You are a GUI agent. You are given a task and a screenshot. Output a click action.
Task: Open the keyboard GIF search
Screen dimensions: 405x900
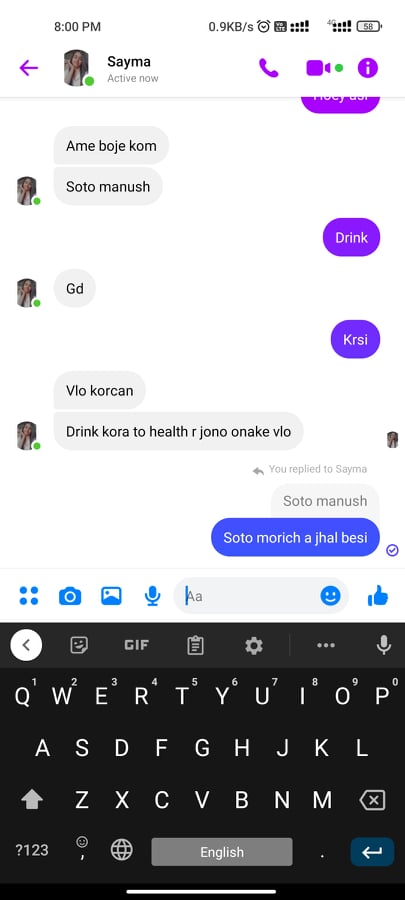pyautogui.click(x=137, y=645)
